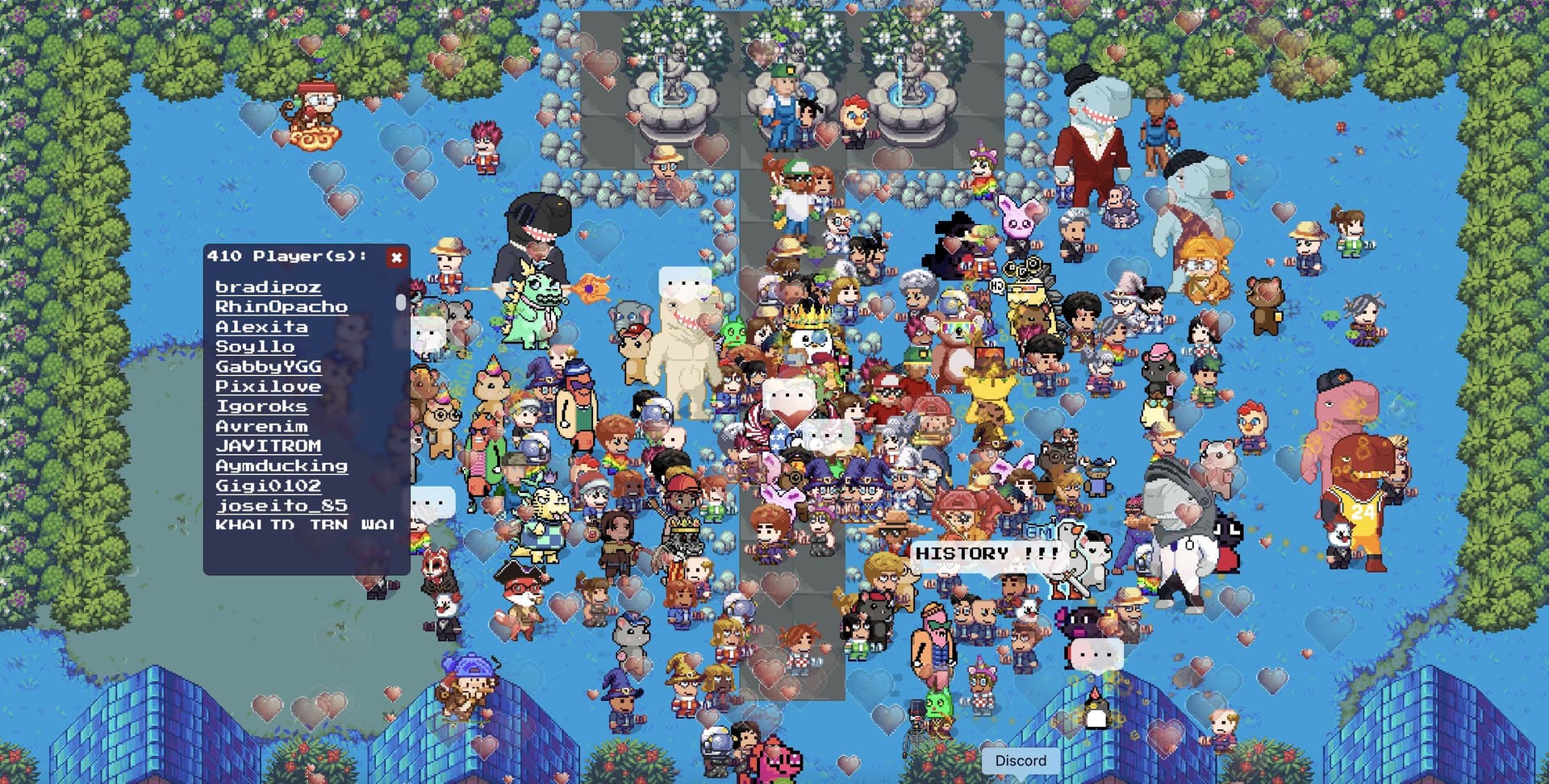Image resolution: width=1549 pixels, height=784 pixels.
Task: Open the Discord link
Action: click(1020, 761)
